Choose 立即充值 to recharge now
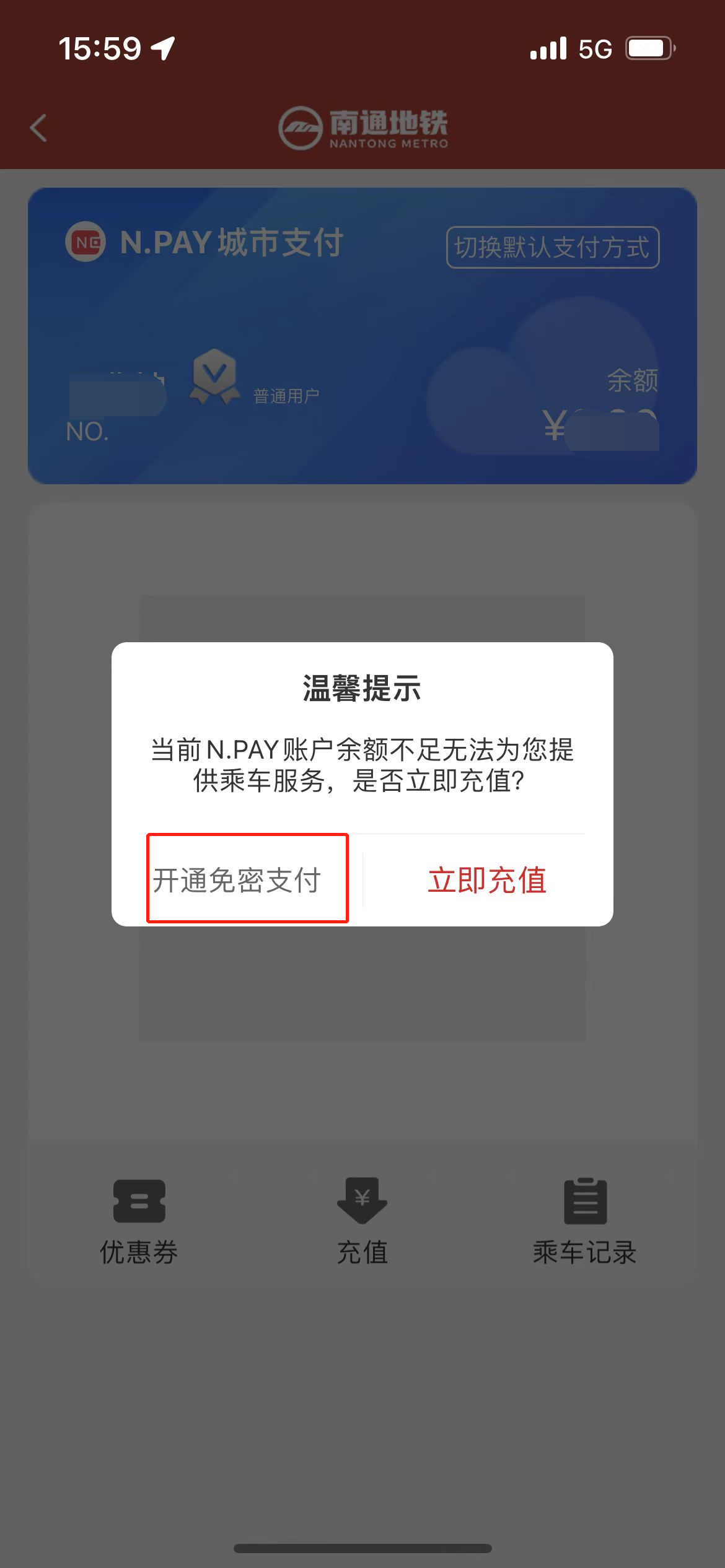 pos(487,880)
